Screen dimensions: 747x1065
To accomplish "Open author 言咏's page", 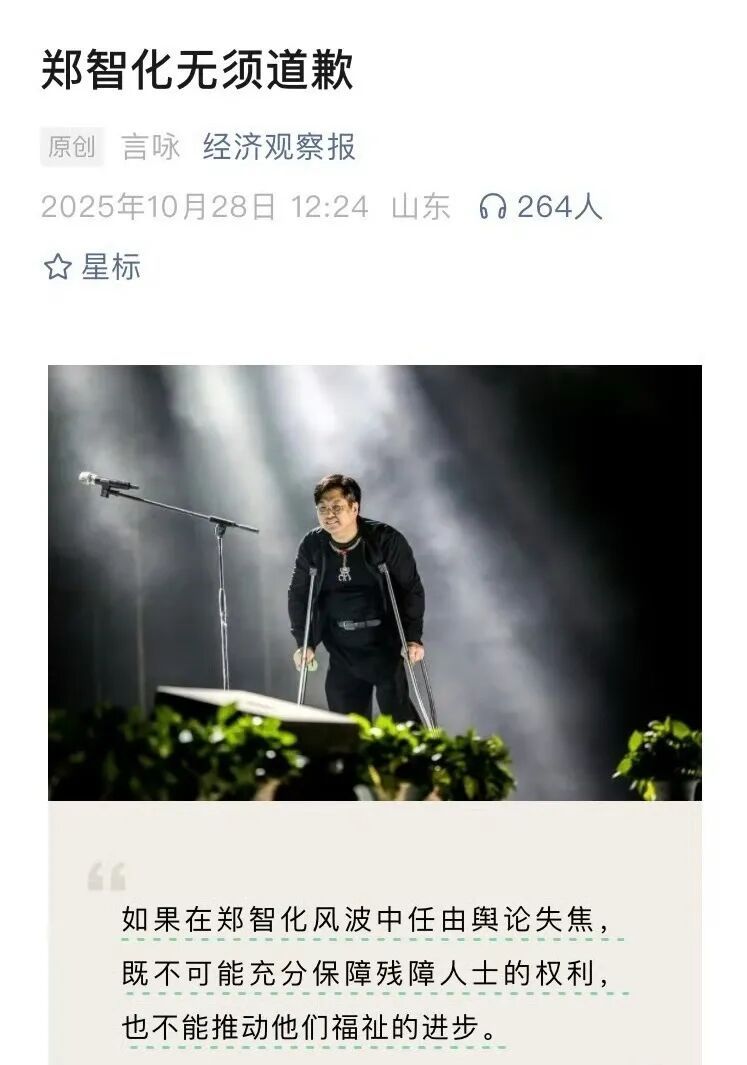I will click(151, 148).
